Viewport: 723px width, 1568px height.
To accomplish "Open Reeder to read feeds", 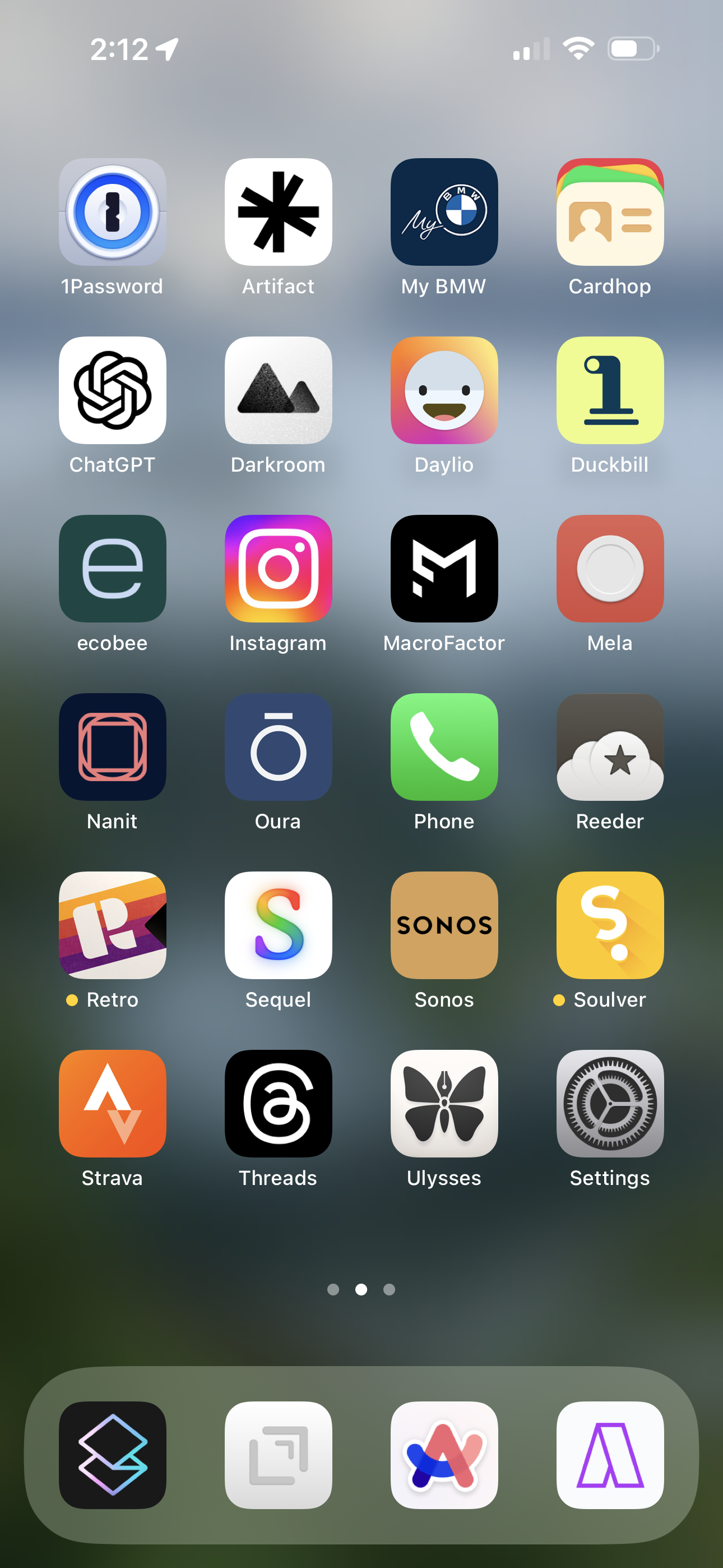I will (x=609, y=746).
